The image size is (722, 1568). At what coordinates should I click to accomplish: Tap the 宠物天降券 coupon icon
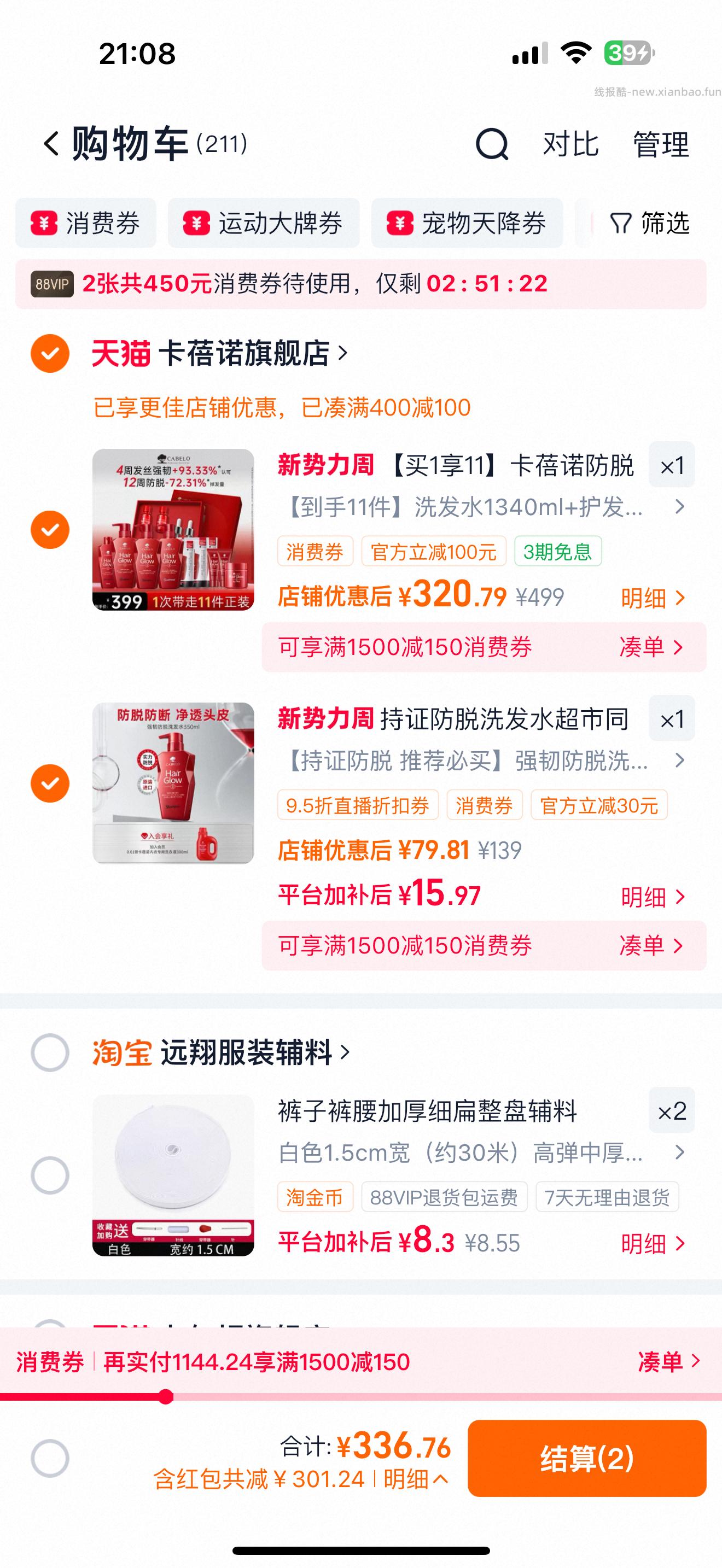[x=399, y=223]
